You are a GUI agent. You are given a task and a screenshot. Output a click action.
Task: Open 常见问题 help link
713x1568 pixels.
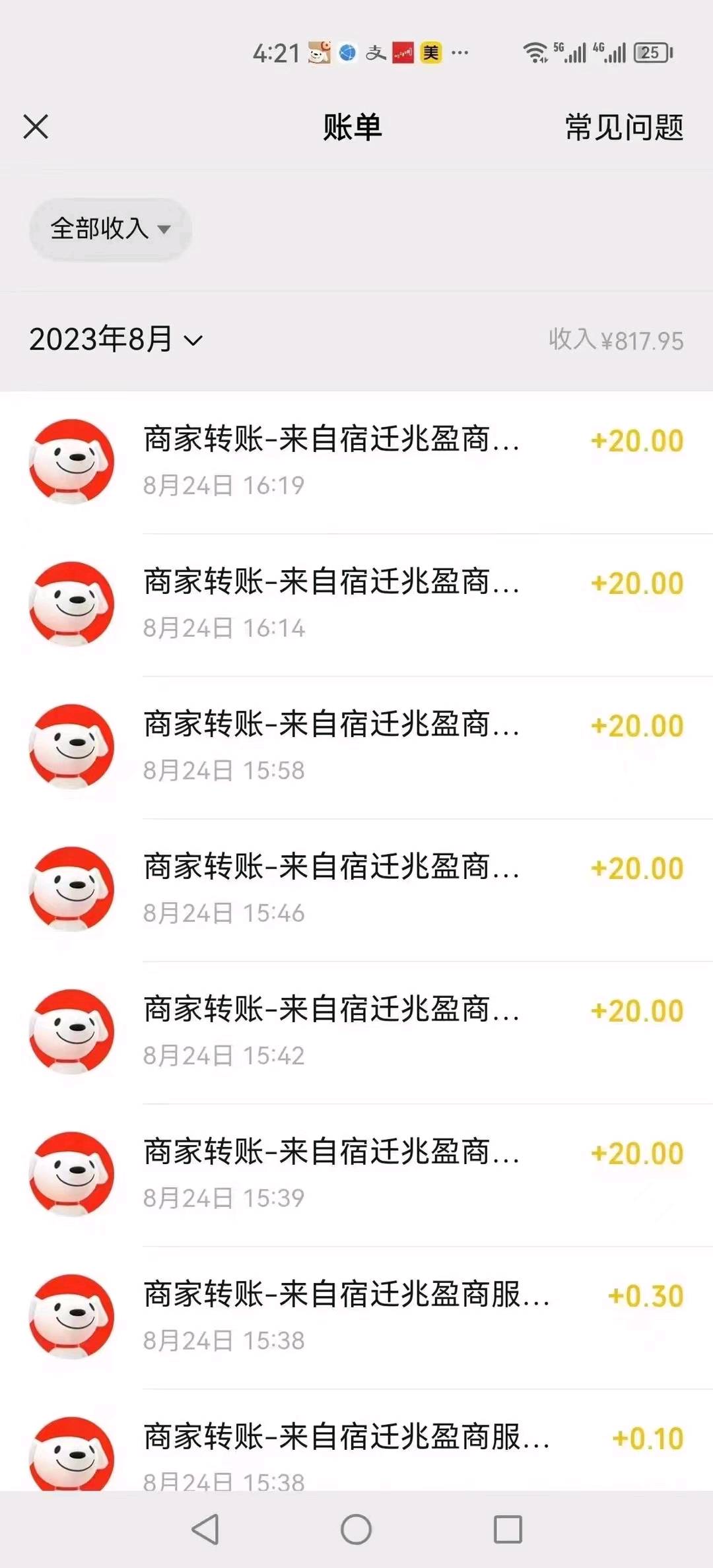point(624,127)
